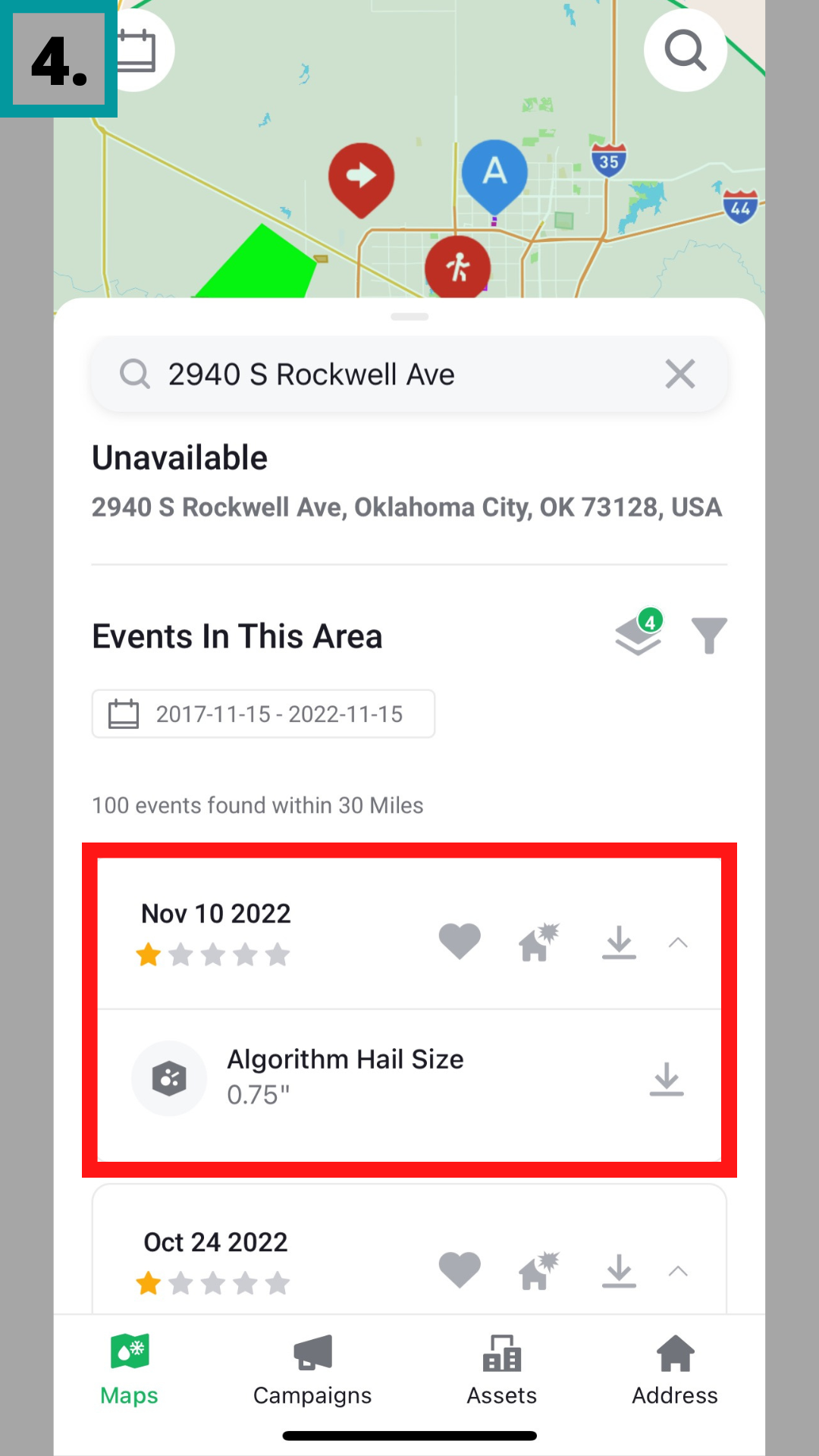The width and height of the screenshot is (819, 1456).
Task: Tap the house damage icon for Nov 10 2022
Action: [538, 942]
